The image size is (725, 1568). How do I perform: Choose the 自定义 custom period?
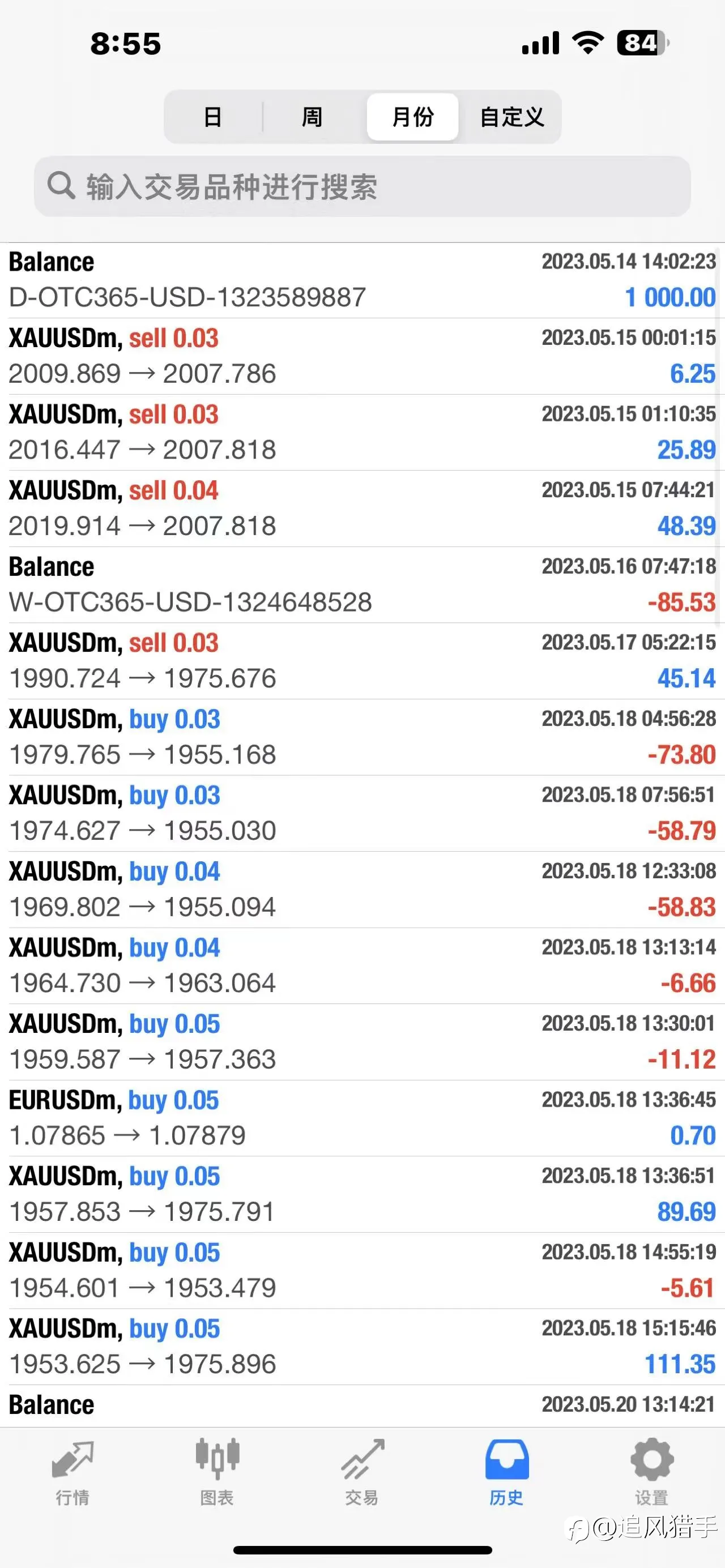[512, 117]
